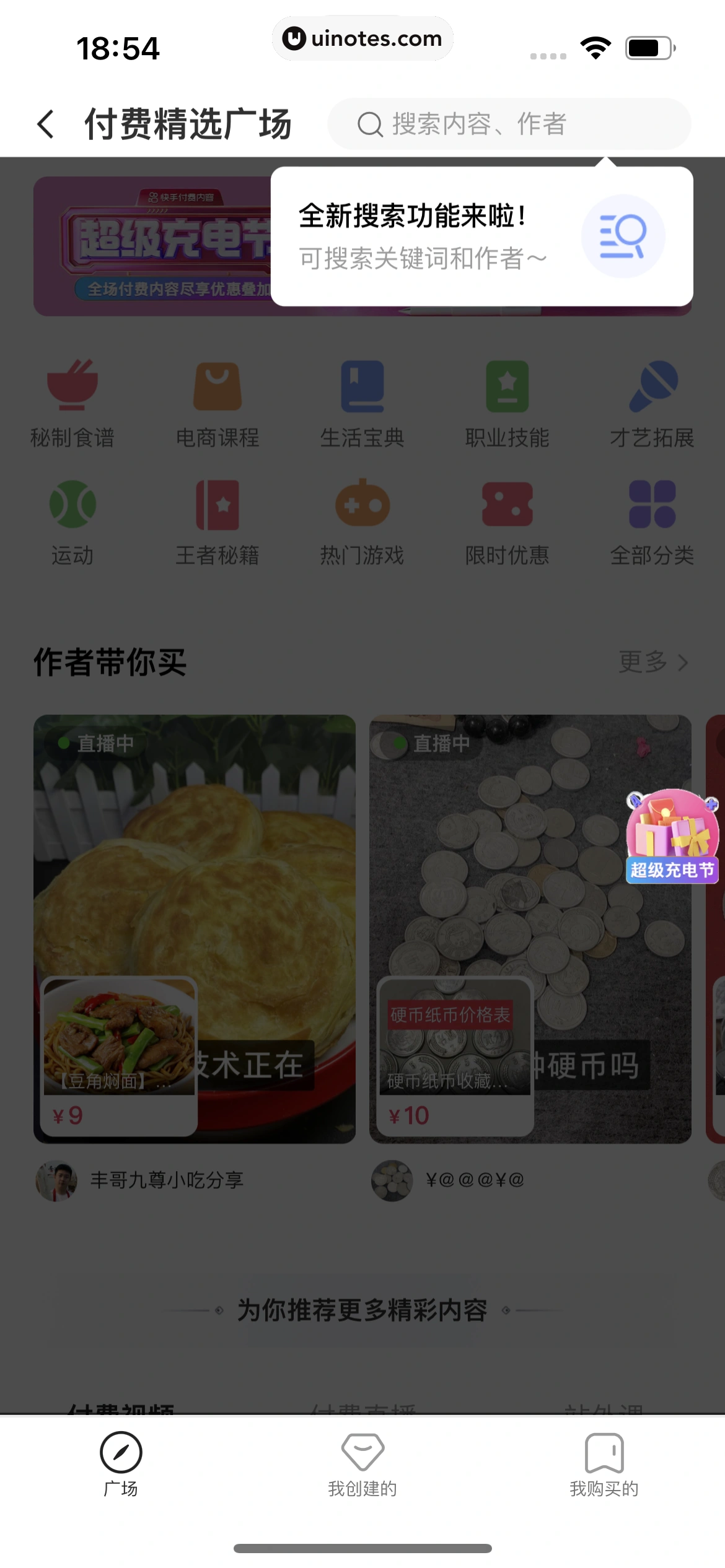
Task: Open the 热门游戏 category
Action: point(362,521)
